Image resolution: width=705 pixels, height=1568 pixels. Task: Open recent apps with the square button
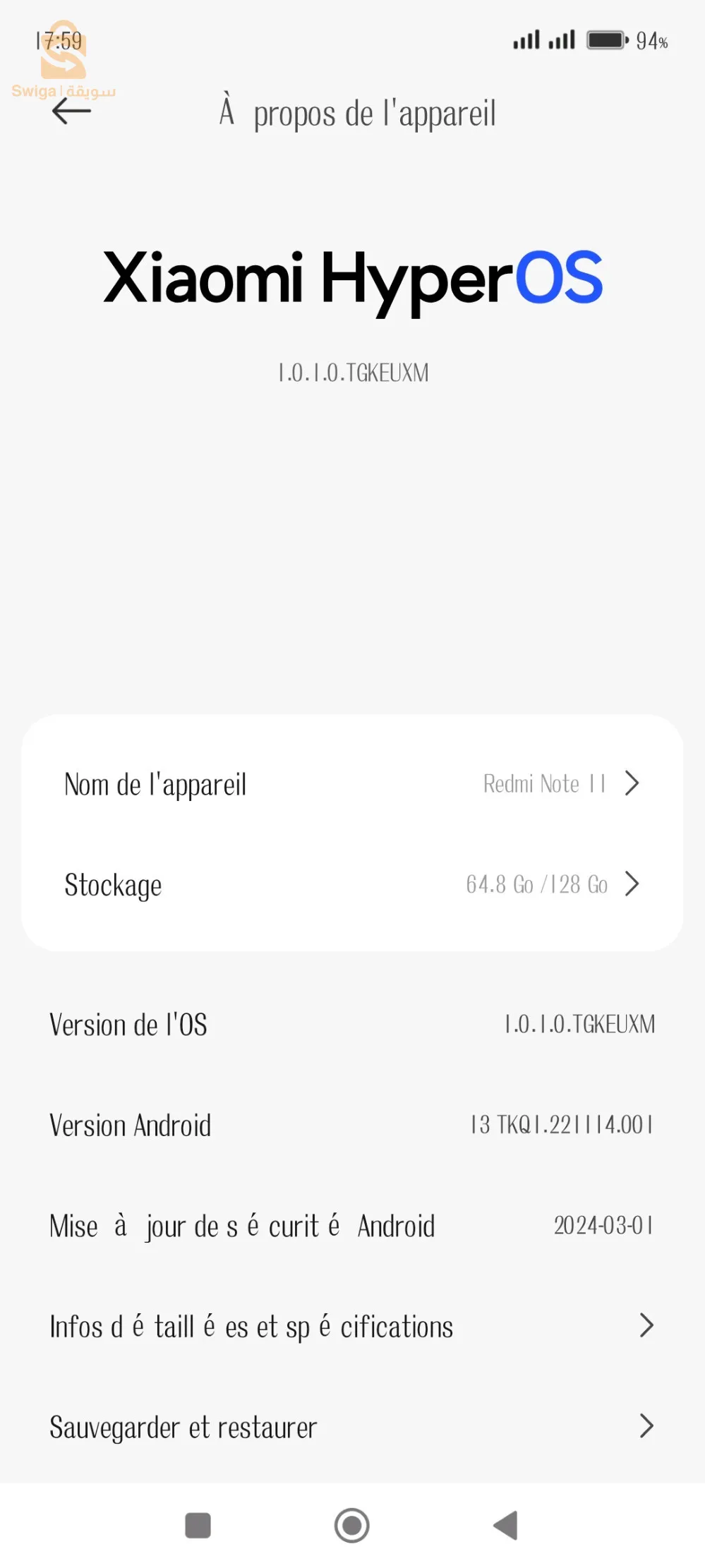click(x=198, y=1525)
